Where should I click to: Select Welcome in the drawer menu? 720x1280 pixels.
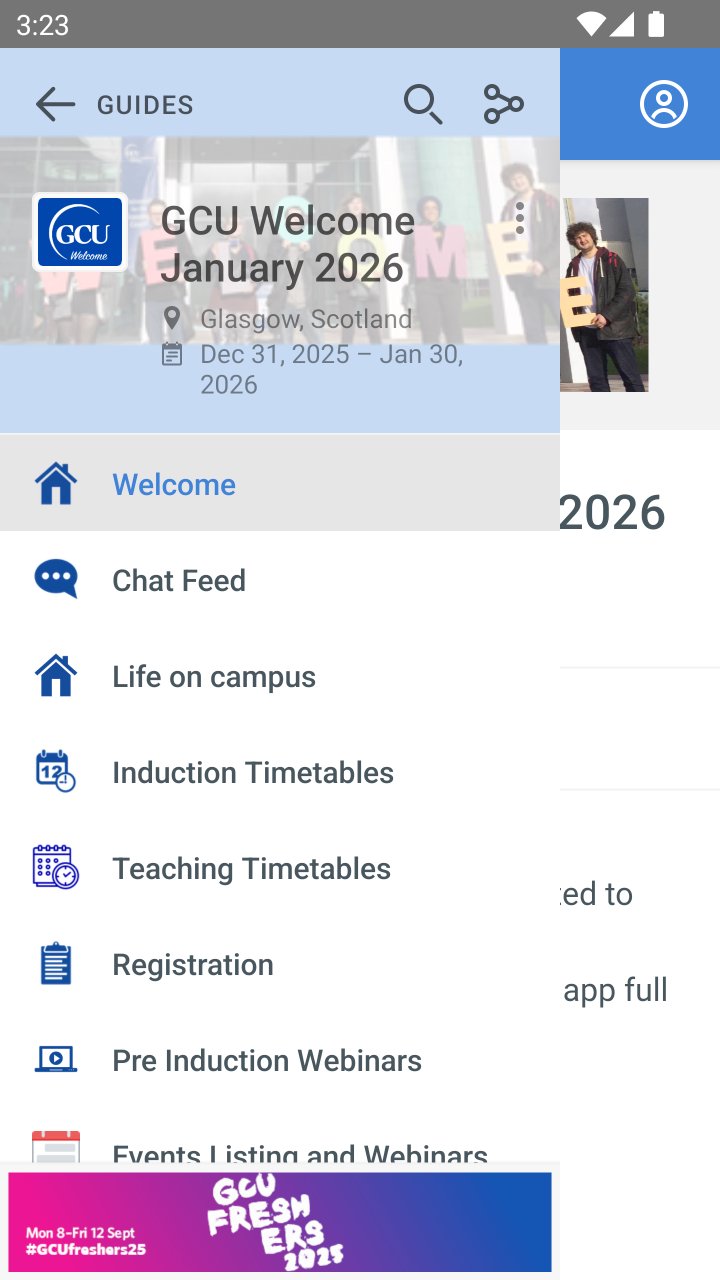[174, 484]
